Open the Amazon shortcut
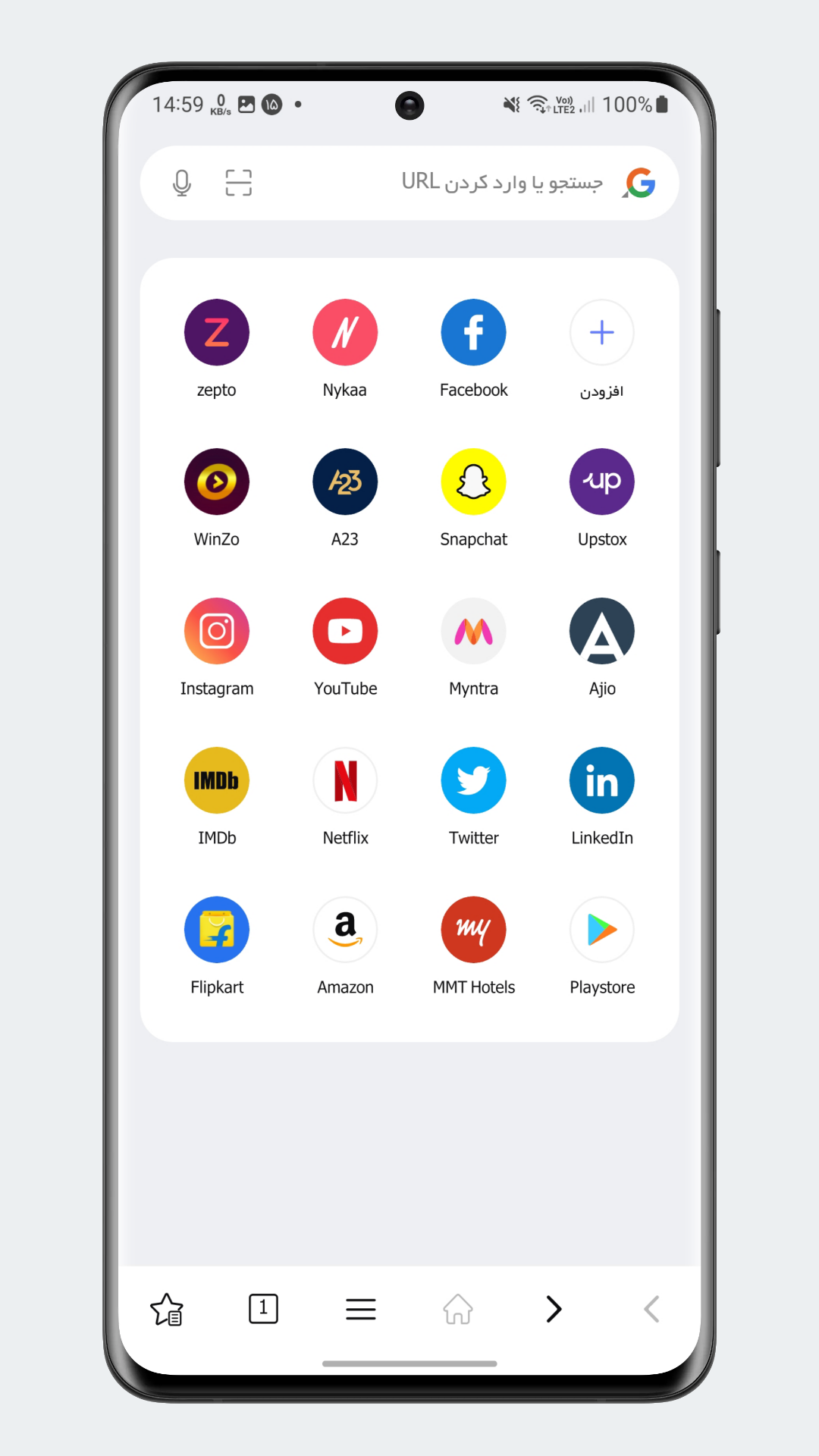Screen dimensions: 819x1456 coord(345,930)
